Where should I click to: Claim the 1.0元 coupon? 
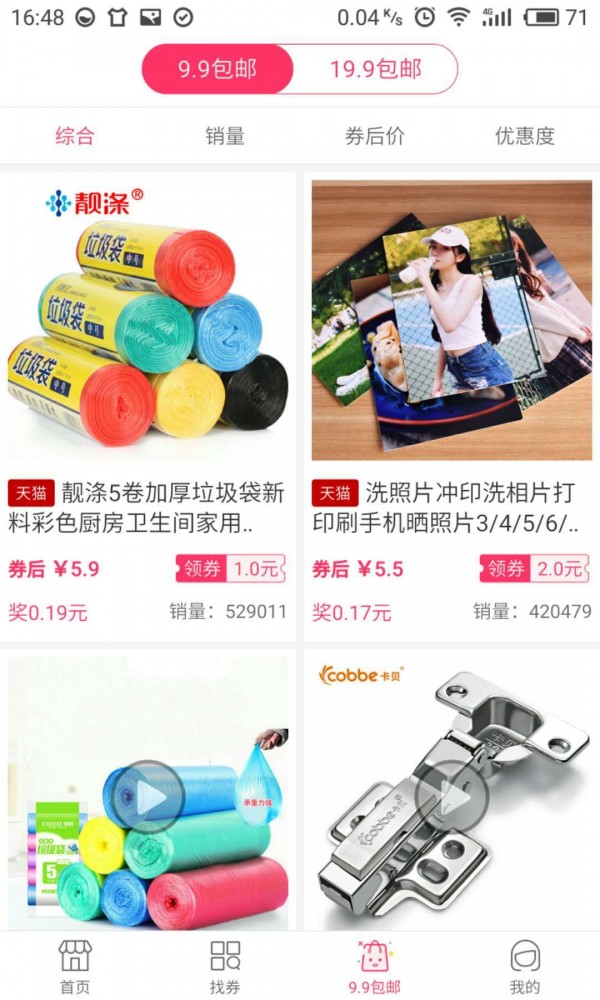(x=231, y=568)
